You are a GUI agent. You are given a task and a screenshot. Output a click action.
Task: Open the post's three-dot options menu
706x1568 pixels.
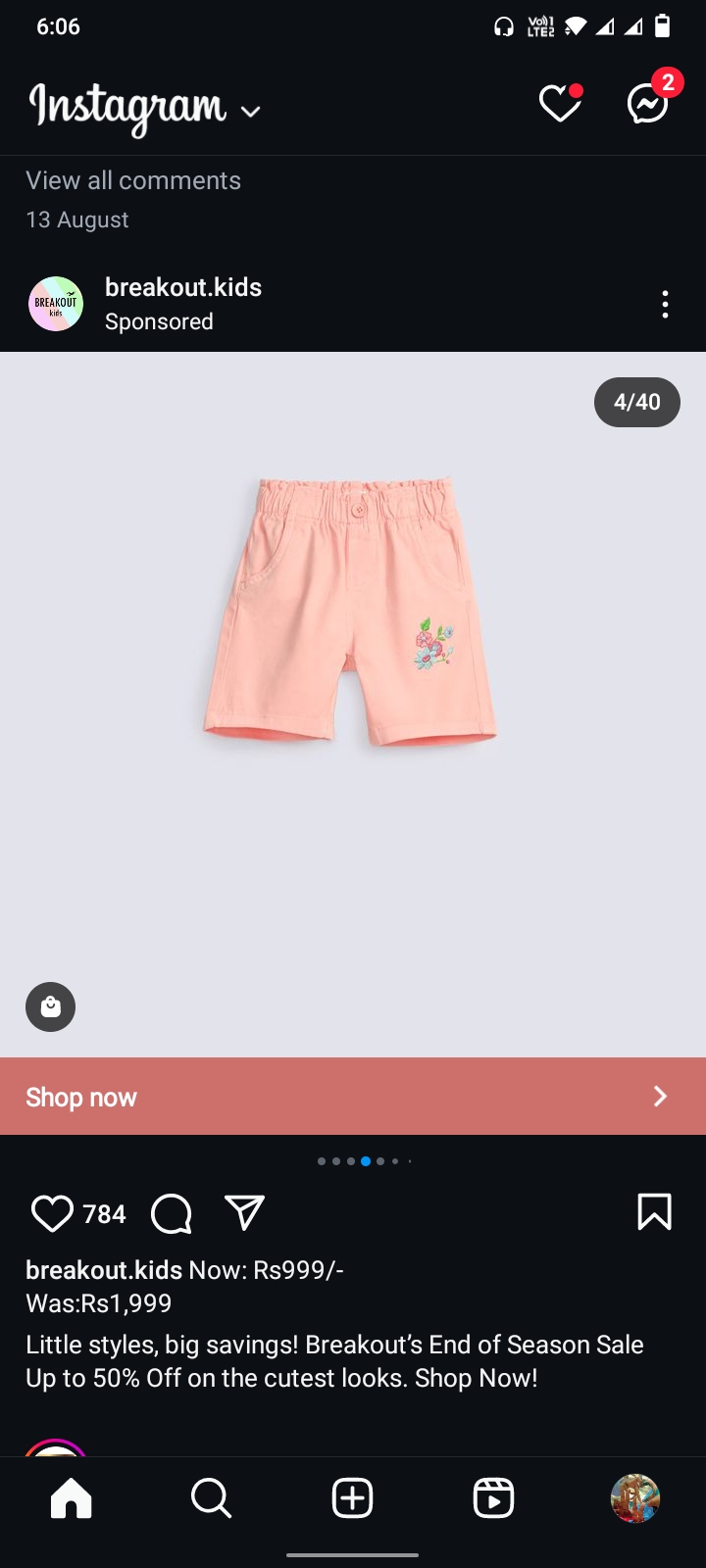click(x=665, y=305)
